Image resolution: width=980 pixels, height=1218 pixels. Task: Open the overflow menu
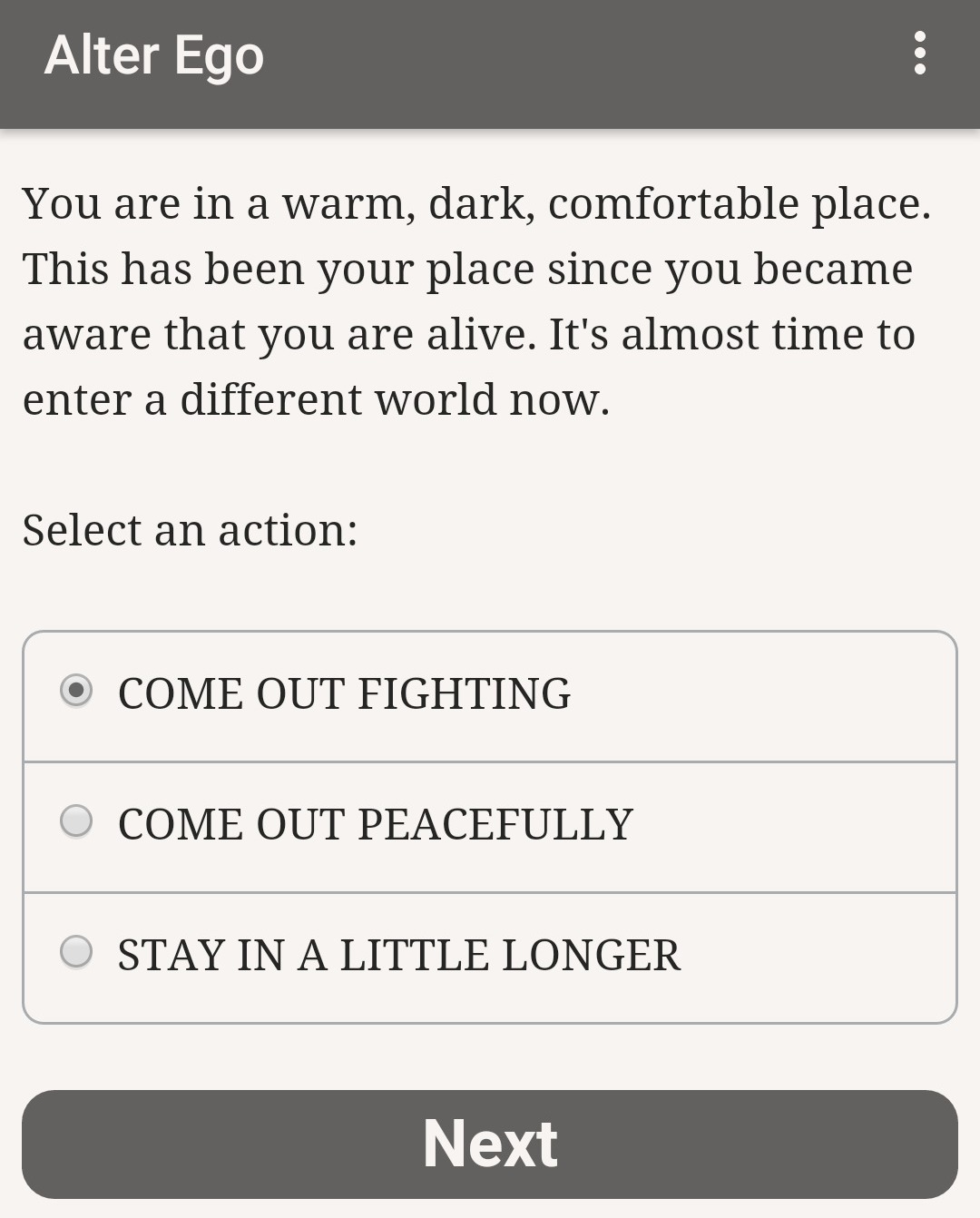point(919,54)
